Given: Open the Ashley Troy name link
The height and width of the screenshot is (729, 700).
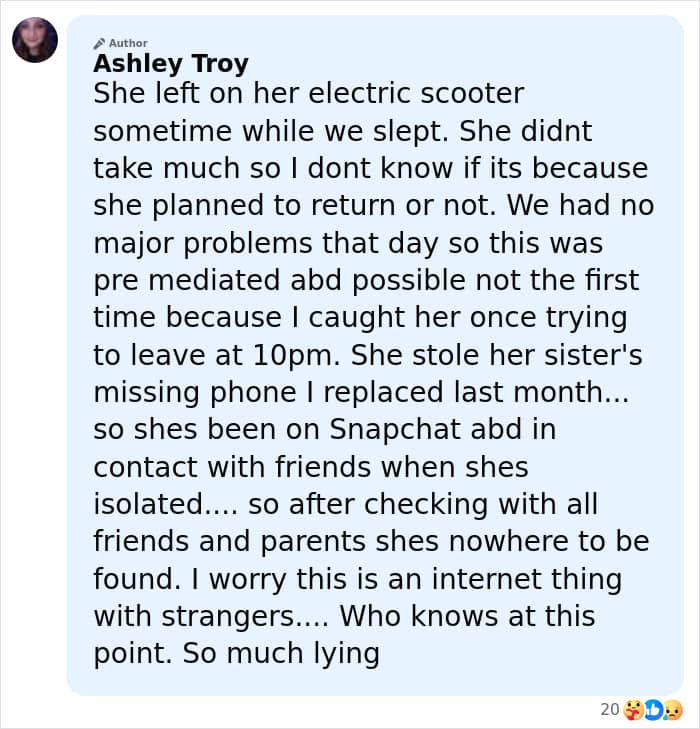Looking at the screenshot, I should point(171,64).
